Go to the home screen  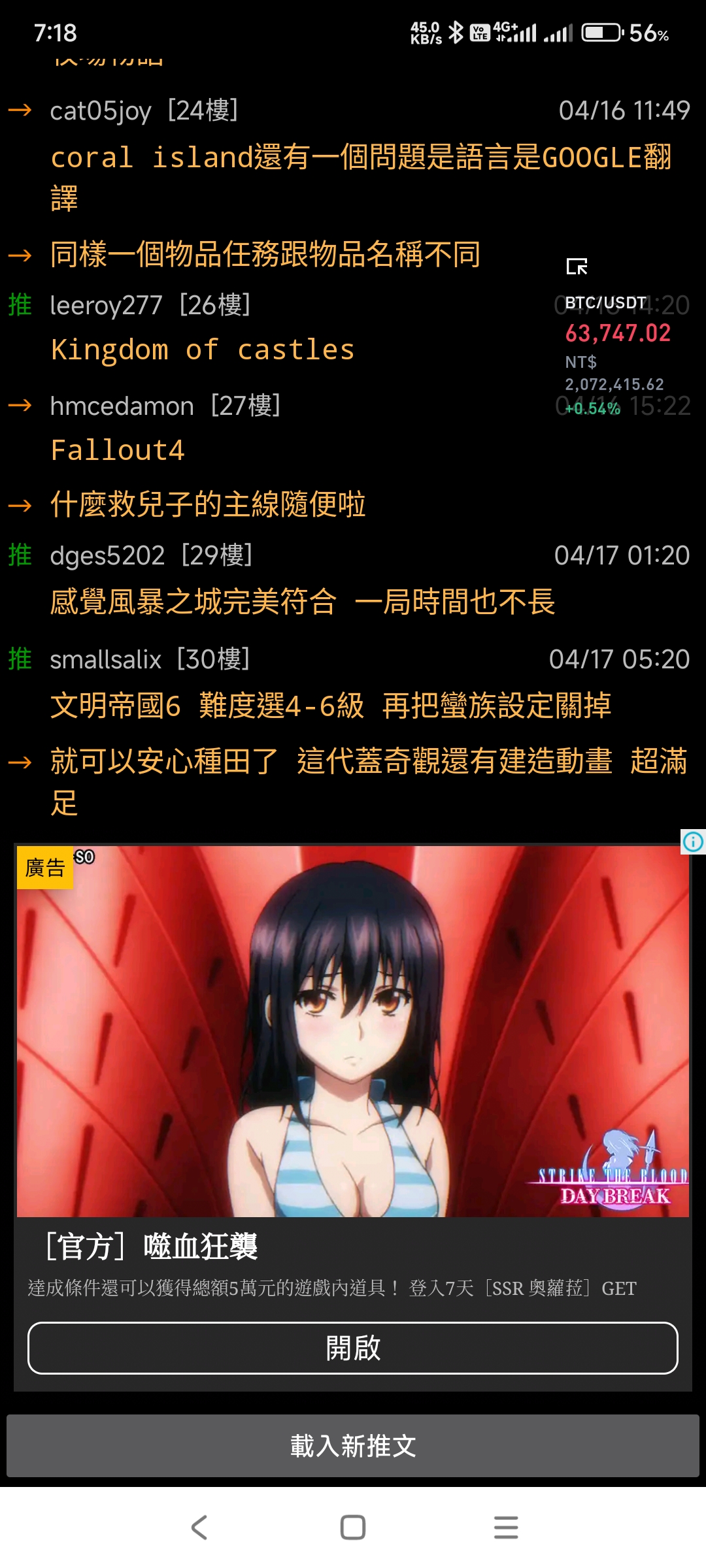(x=353, y=1527)
